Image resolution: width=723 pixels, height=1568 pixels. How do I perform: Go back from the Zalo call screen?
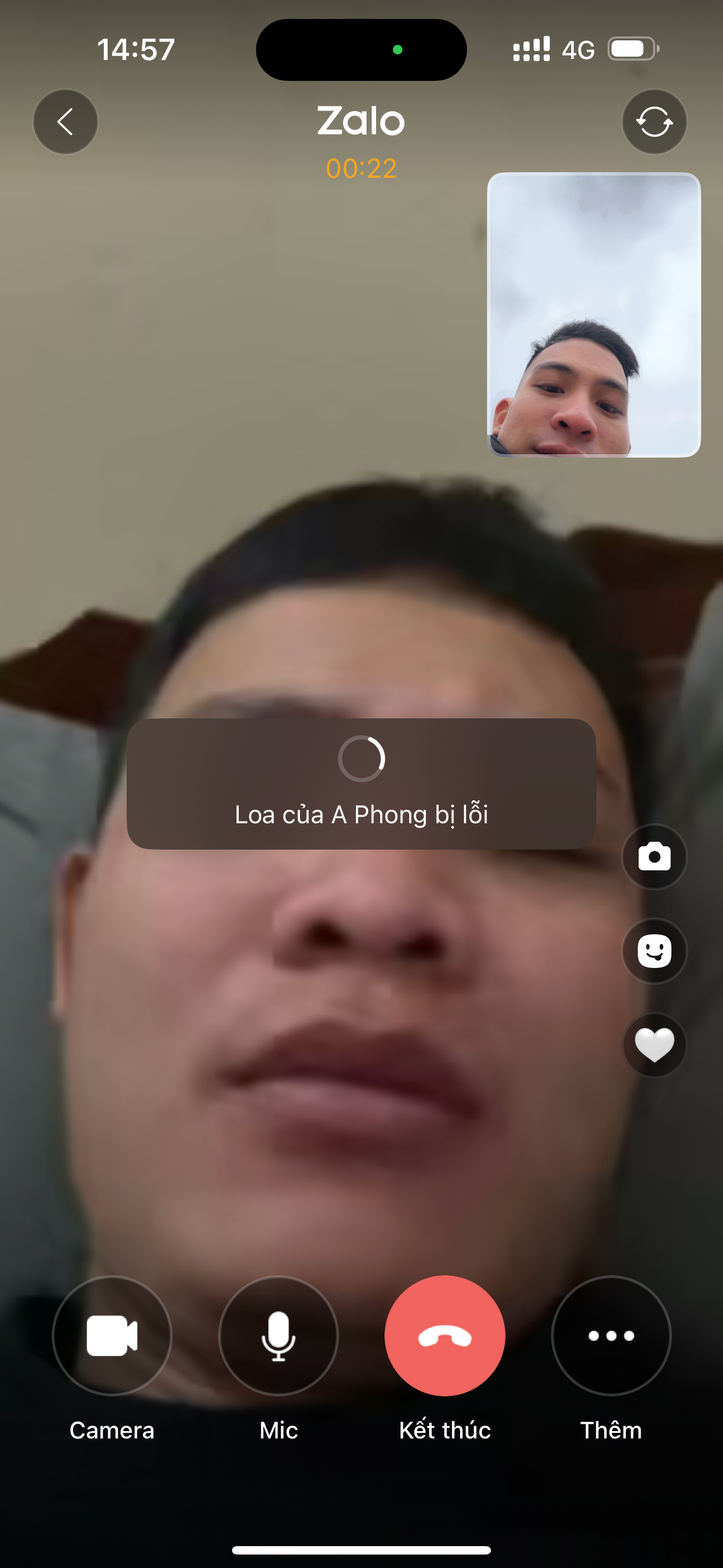[65, 122]
